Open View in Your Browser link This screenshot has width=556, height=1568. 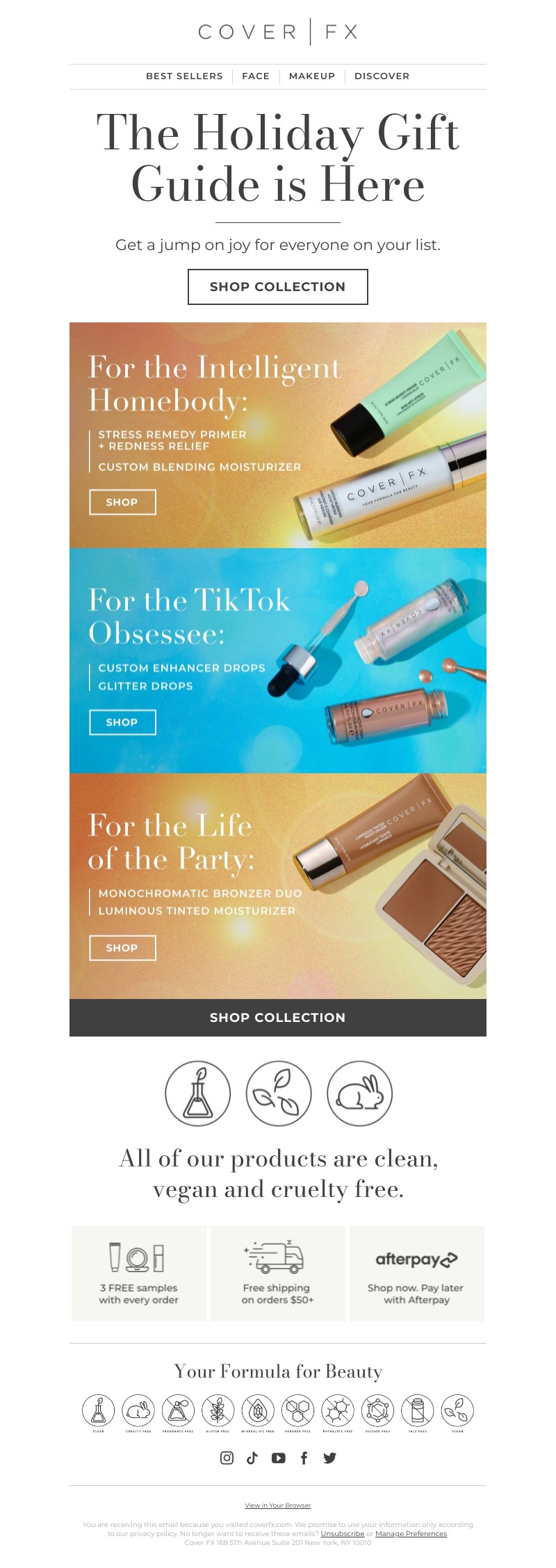click(278, 1505)
